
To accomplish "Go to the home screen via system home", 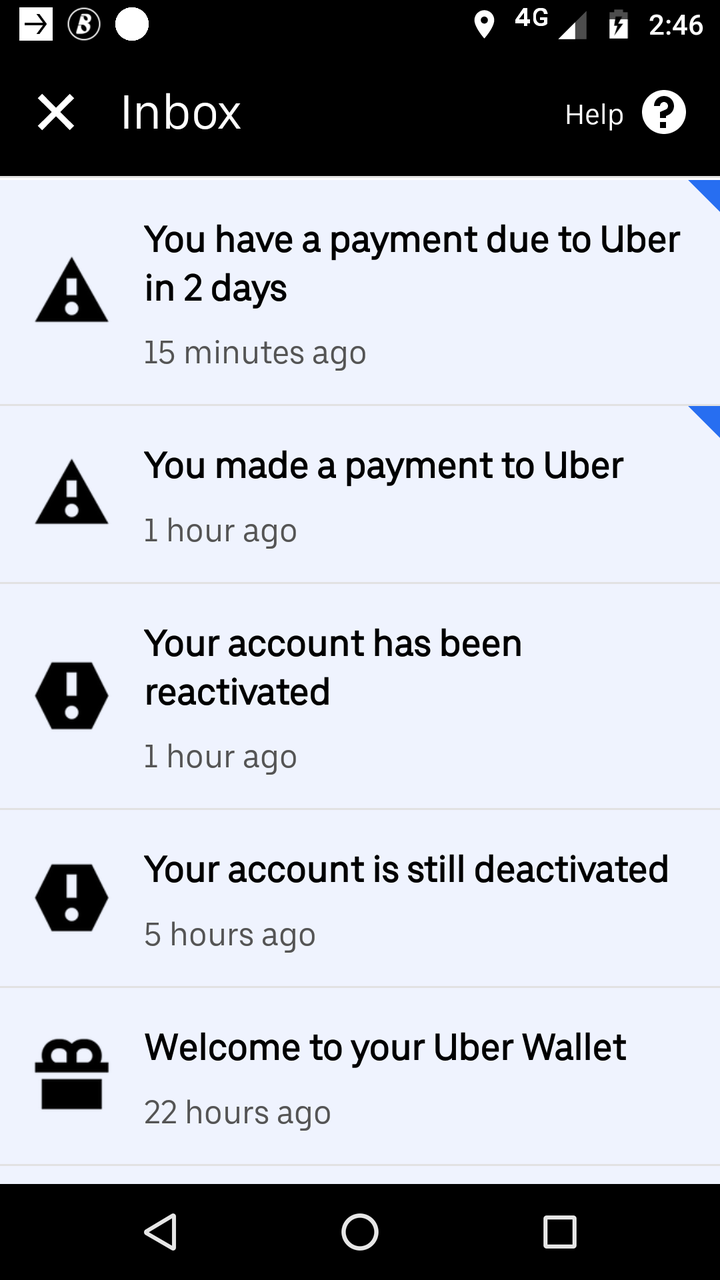I will [x=360, y=1232].
